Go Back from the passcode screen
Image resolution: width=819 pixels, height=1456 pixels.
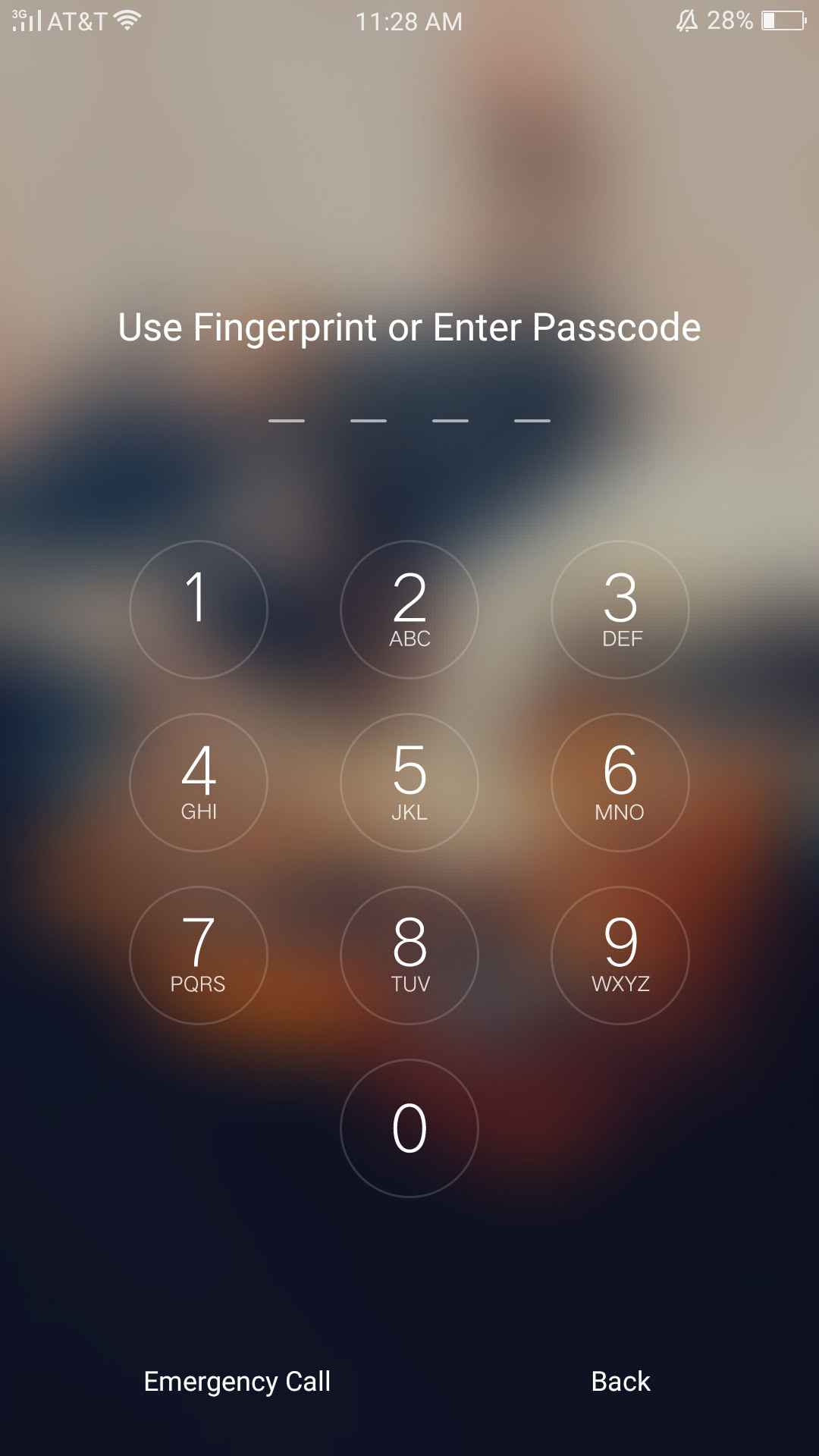click(620, 1382)
